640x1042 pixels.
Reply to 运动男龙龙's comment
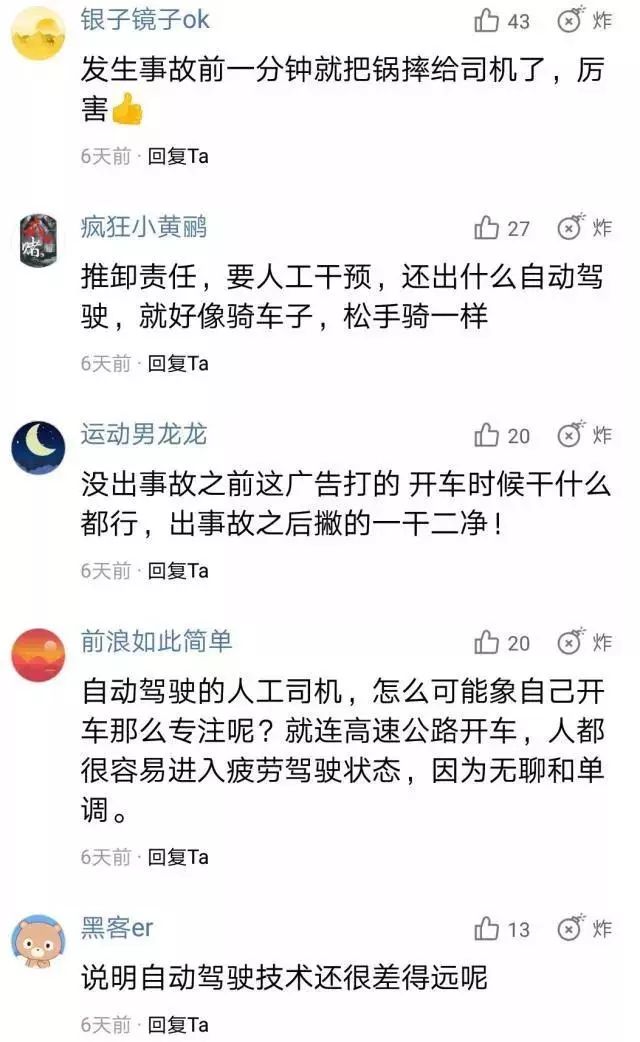point(178,571)
